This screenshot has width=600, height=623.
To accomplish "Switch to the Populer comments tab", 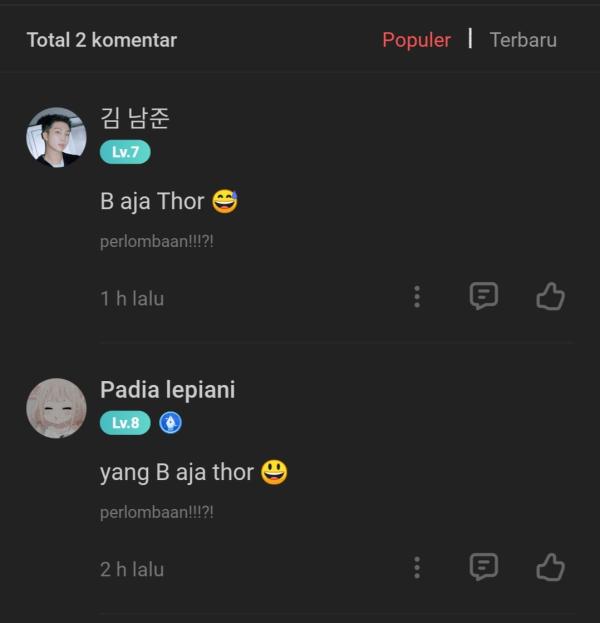I will 416,40.
